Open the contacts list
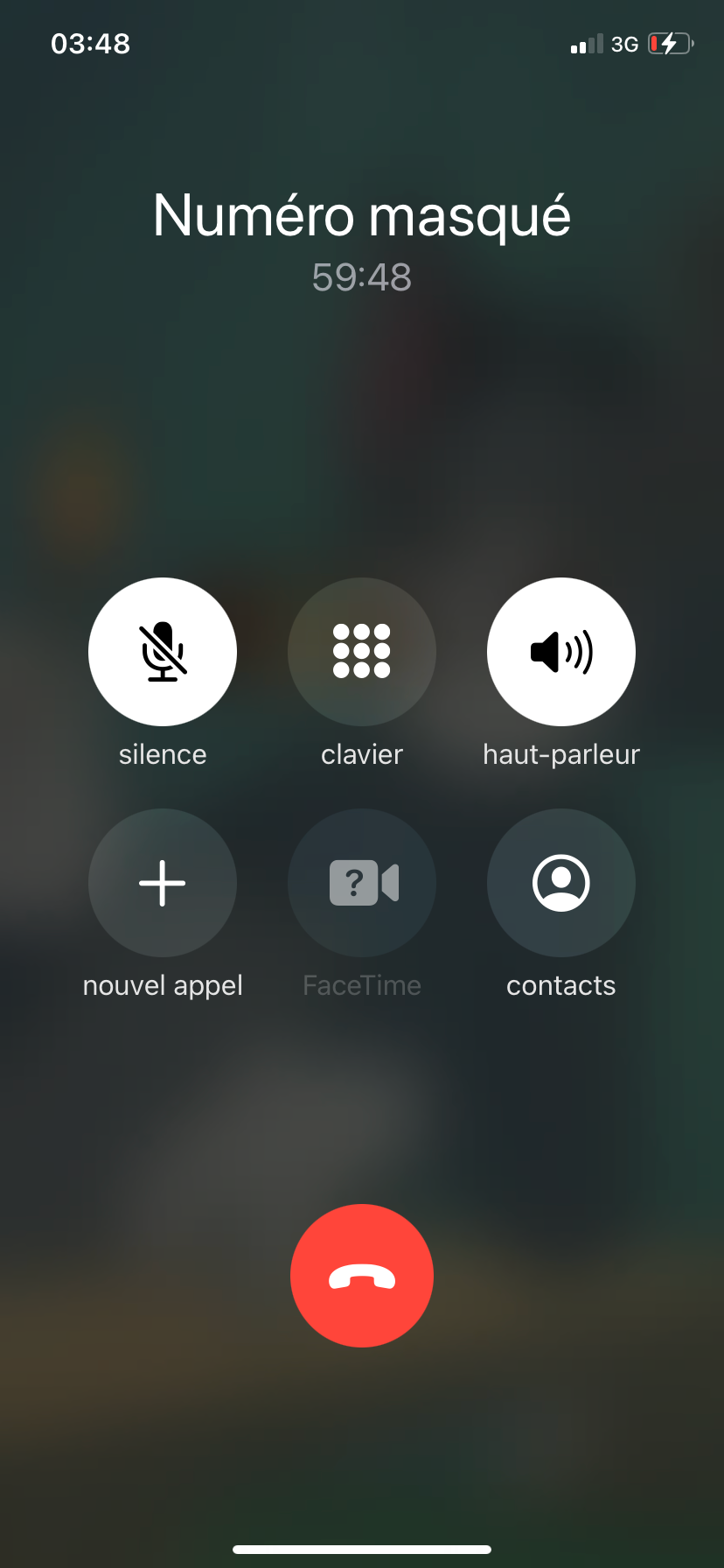Viewport: 724px width, 1568px height. [561, 883]
